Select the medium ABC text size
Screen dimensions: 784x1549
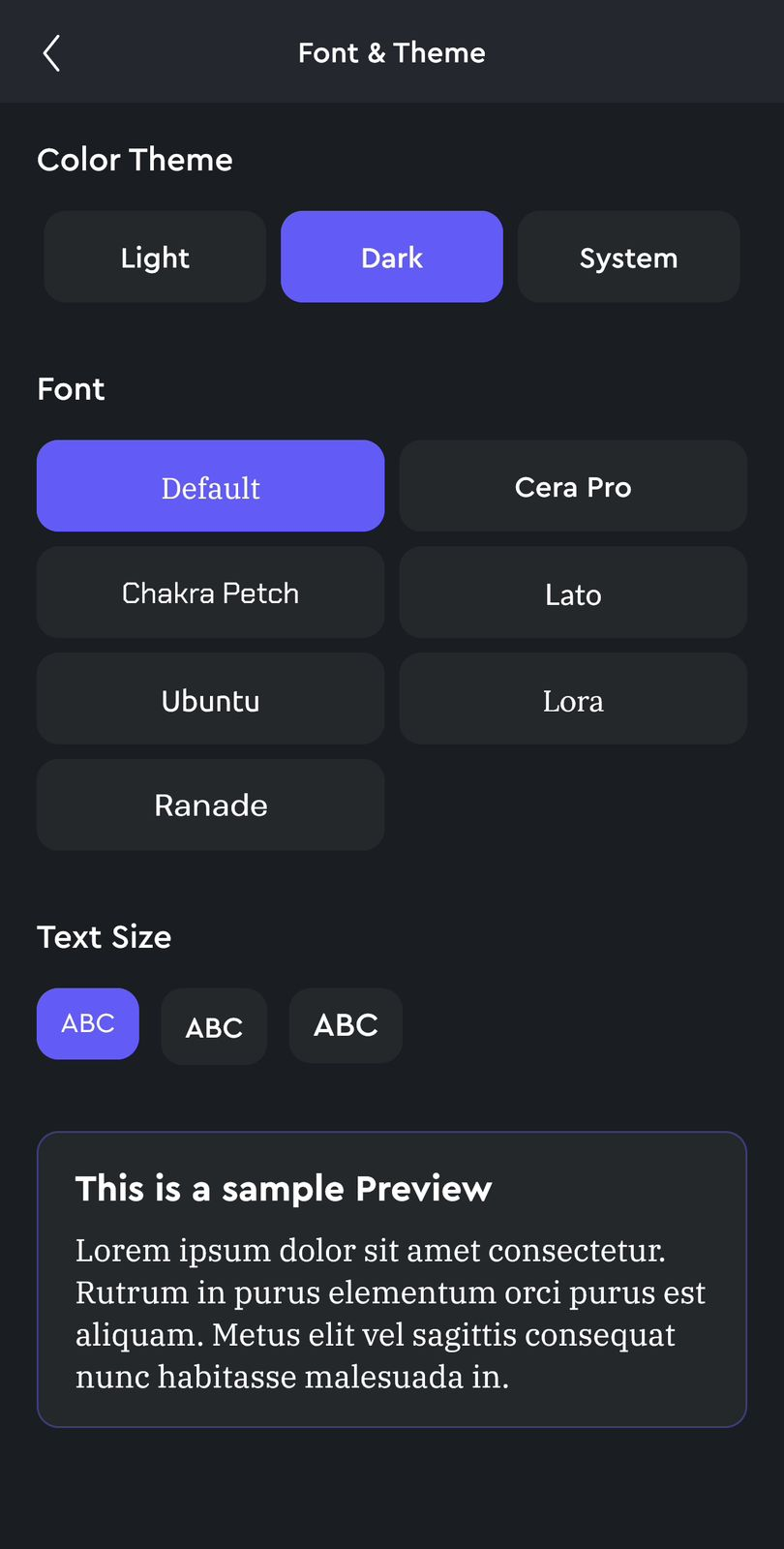click(214, 1027)
